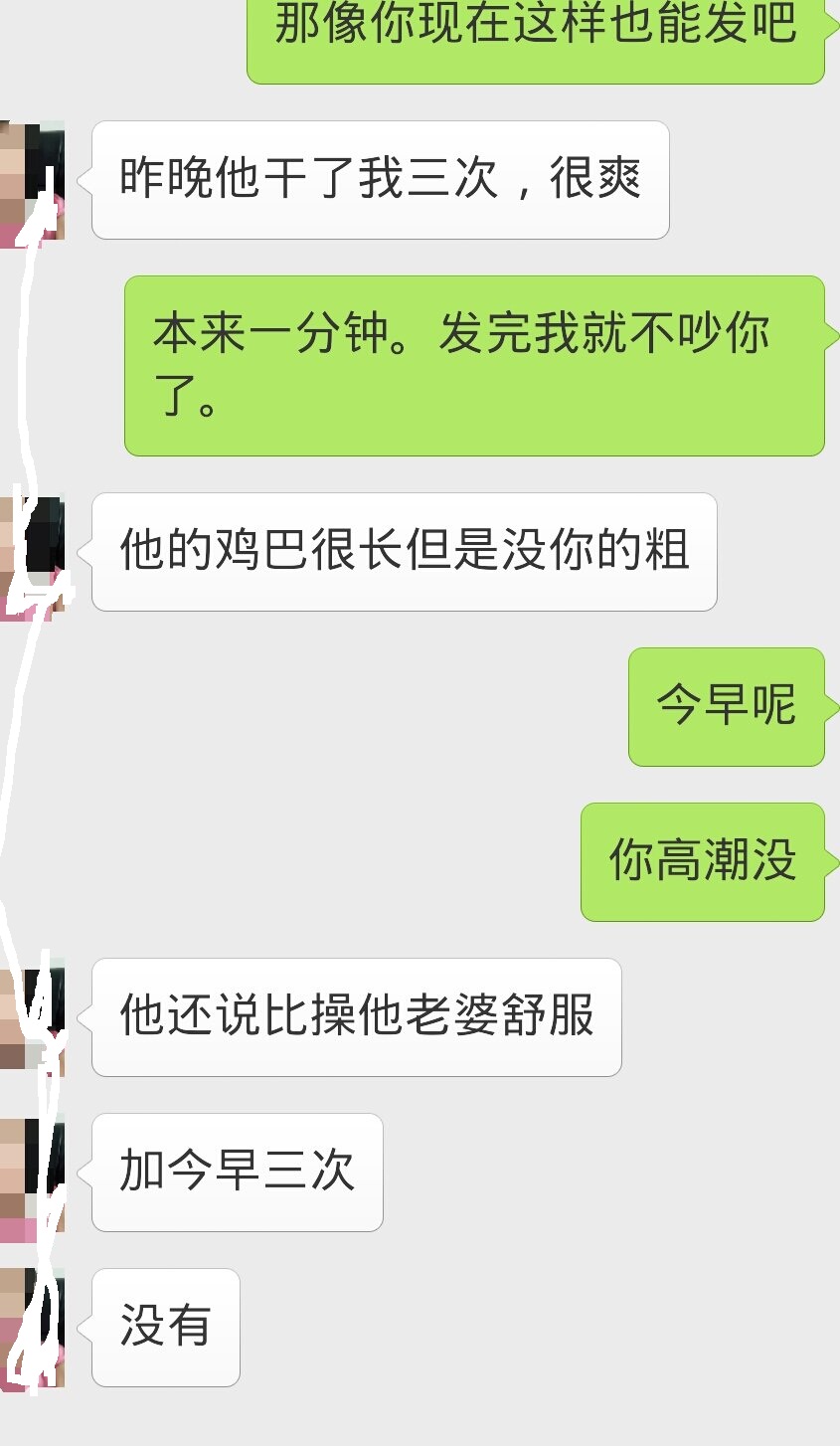Image resolution: width=840 pixels, height=1446 pixels.
Task: Open the sender's avatar beside the 没有 message
Action: [32, 1327]
